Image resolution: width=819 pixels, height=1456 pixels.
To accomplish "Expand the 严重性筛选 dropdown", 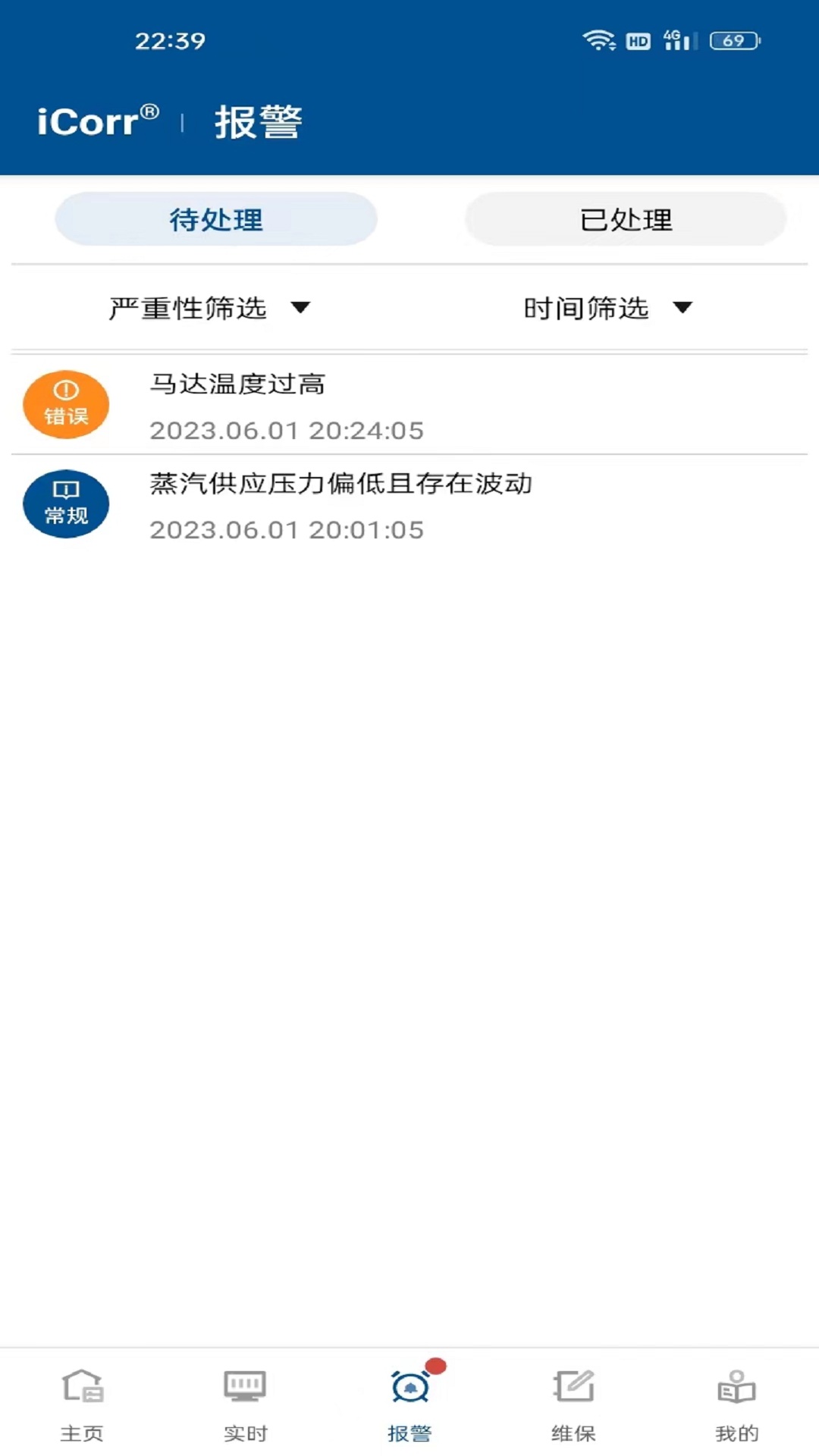I will pos(209,308).
